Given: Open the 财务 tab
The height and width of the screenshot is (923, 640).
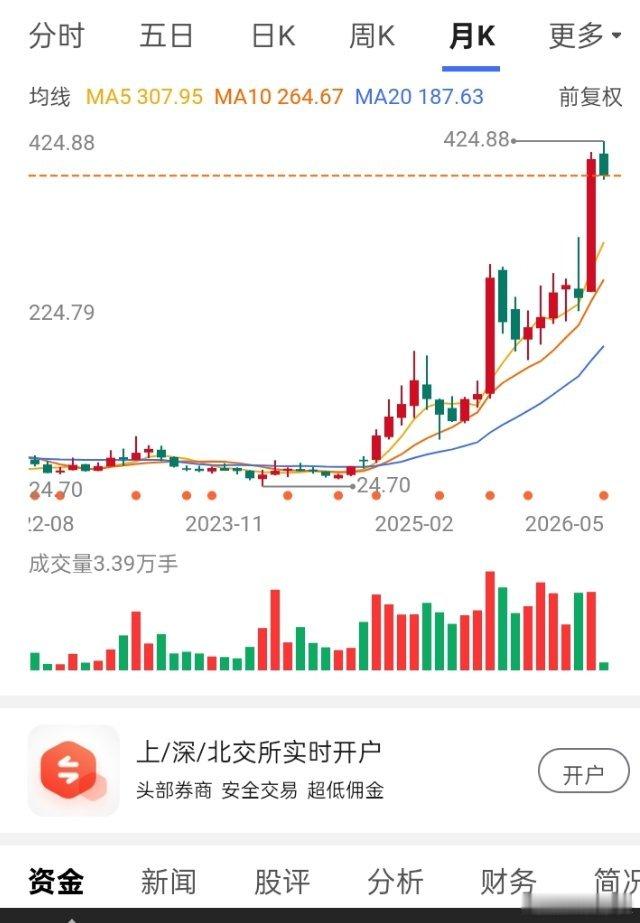Looking at the screenshot, I should coord(508,882).
